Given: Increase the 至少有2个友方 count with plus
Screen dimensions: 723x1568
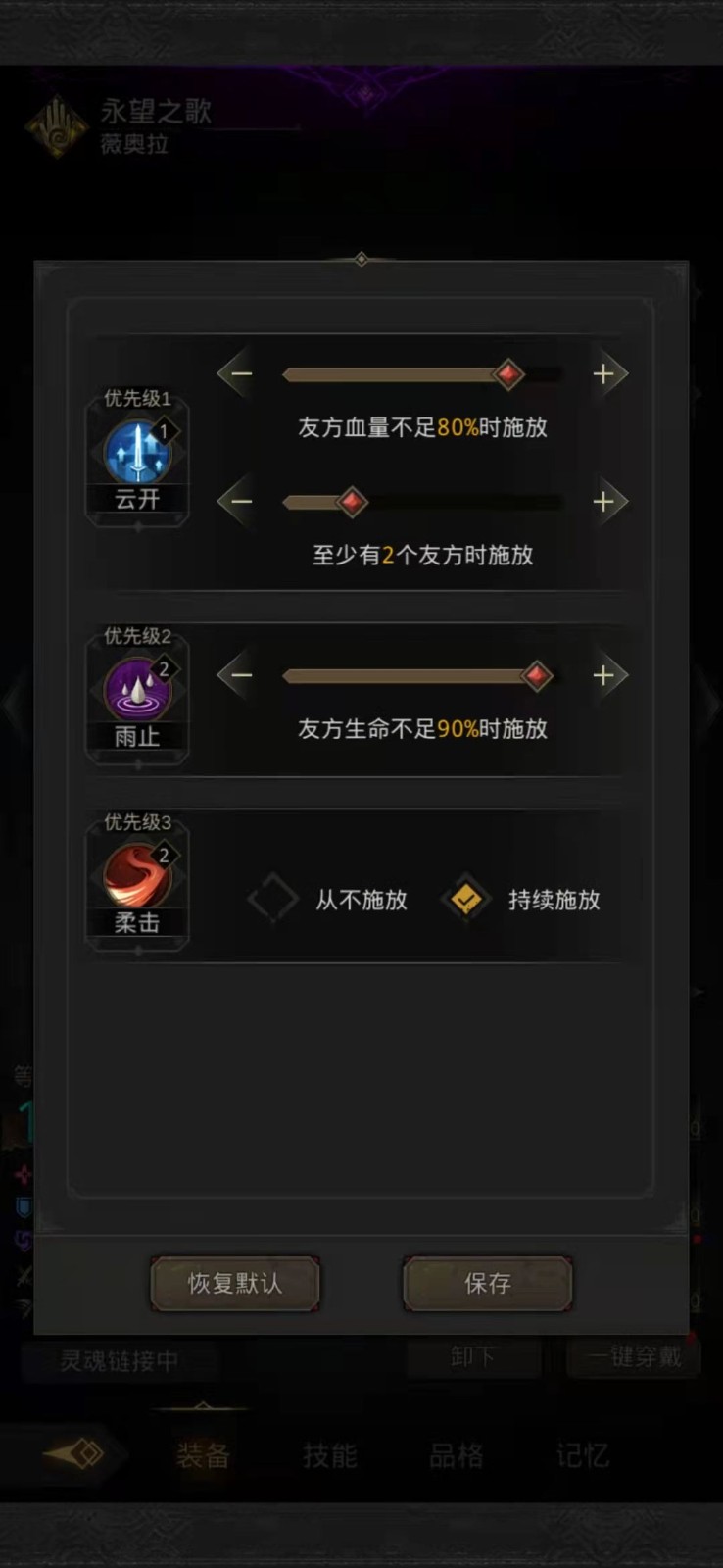Looking at the screenshot, I should pos(605,502).
